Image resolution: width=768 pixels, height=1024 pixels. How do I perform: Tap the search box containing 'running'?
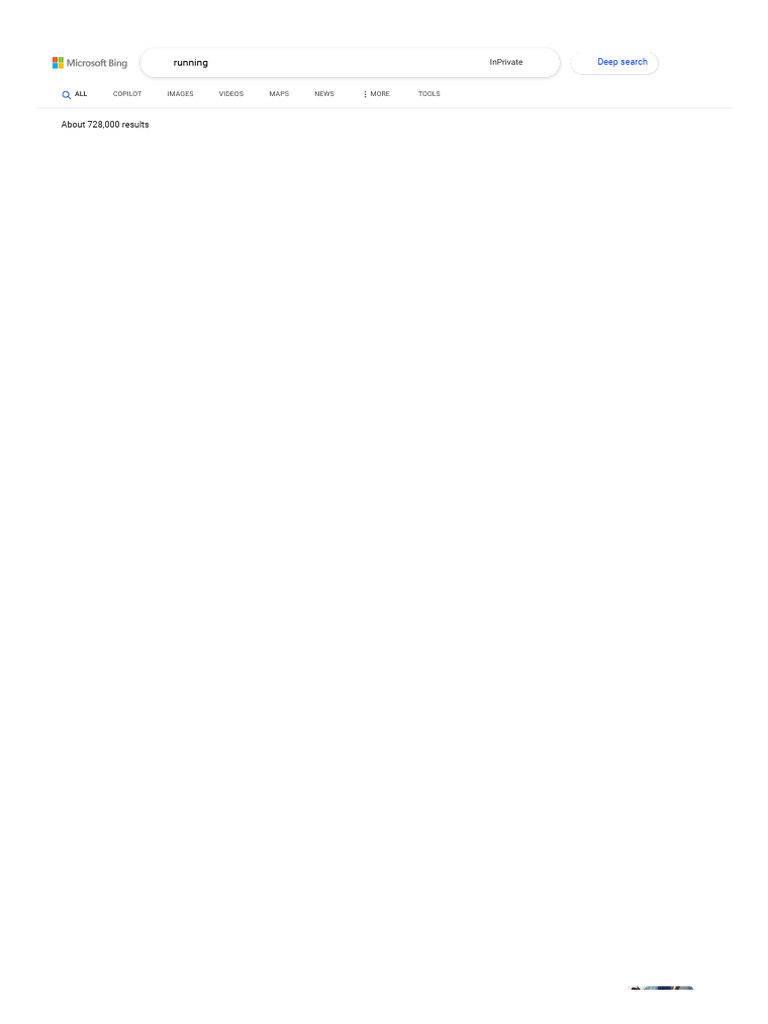coord(320,63)
